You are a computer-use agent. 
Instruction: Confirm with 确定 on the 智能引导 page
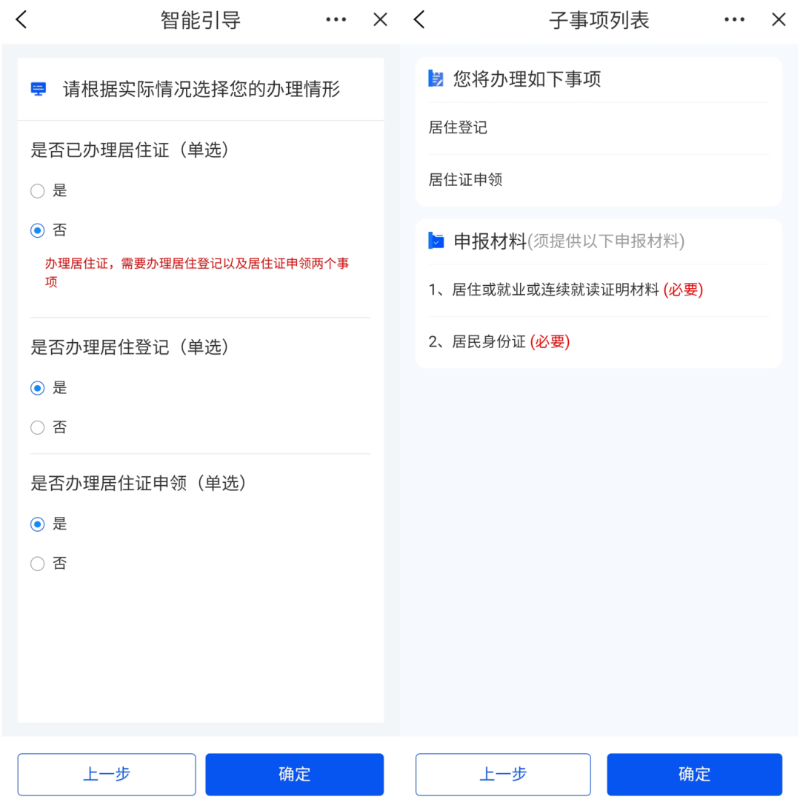coord(294,774)
